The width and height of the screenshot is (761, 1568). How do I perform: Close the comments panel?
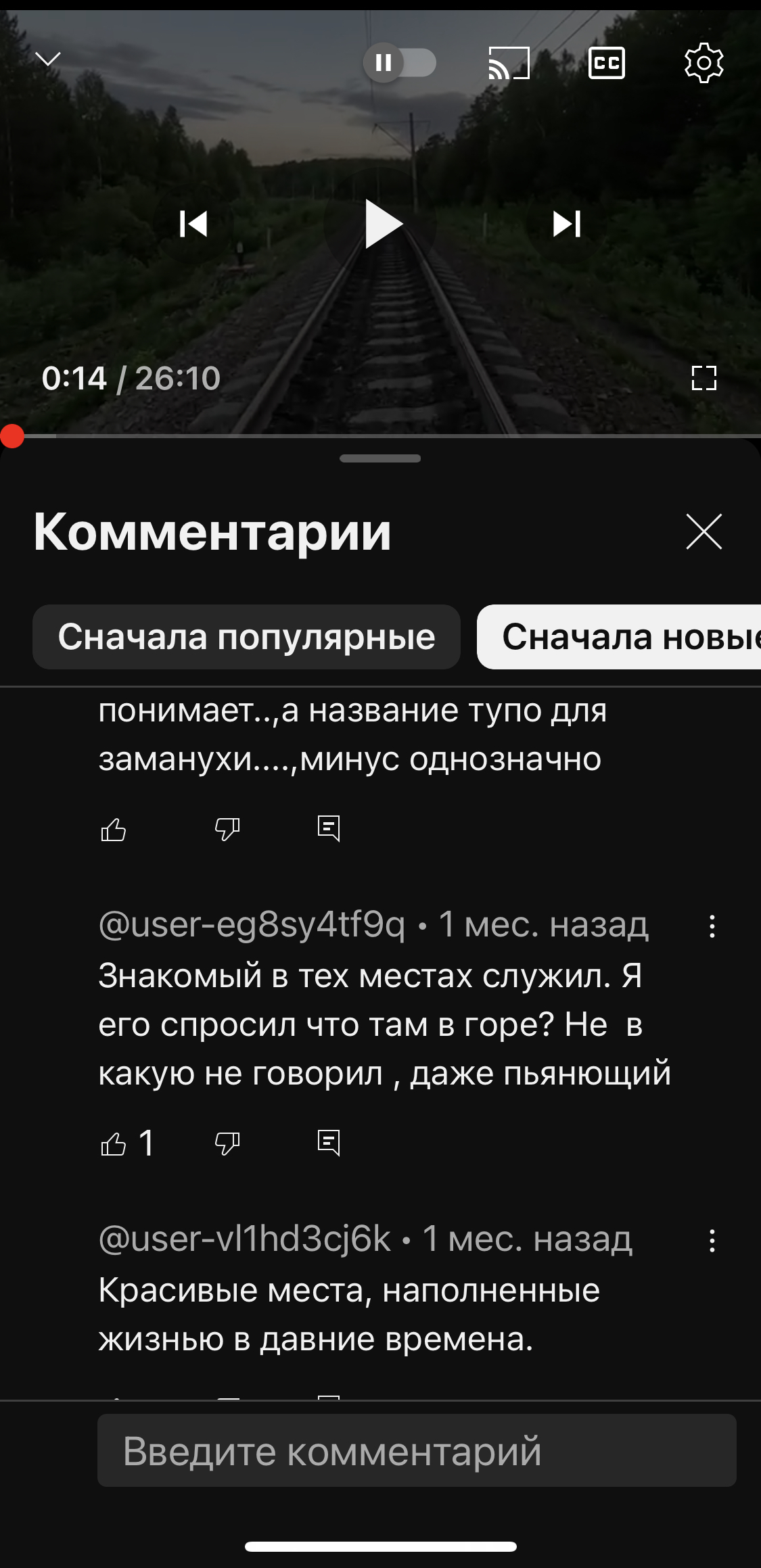click(x=704, y=531)
